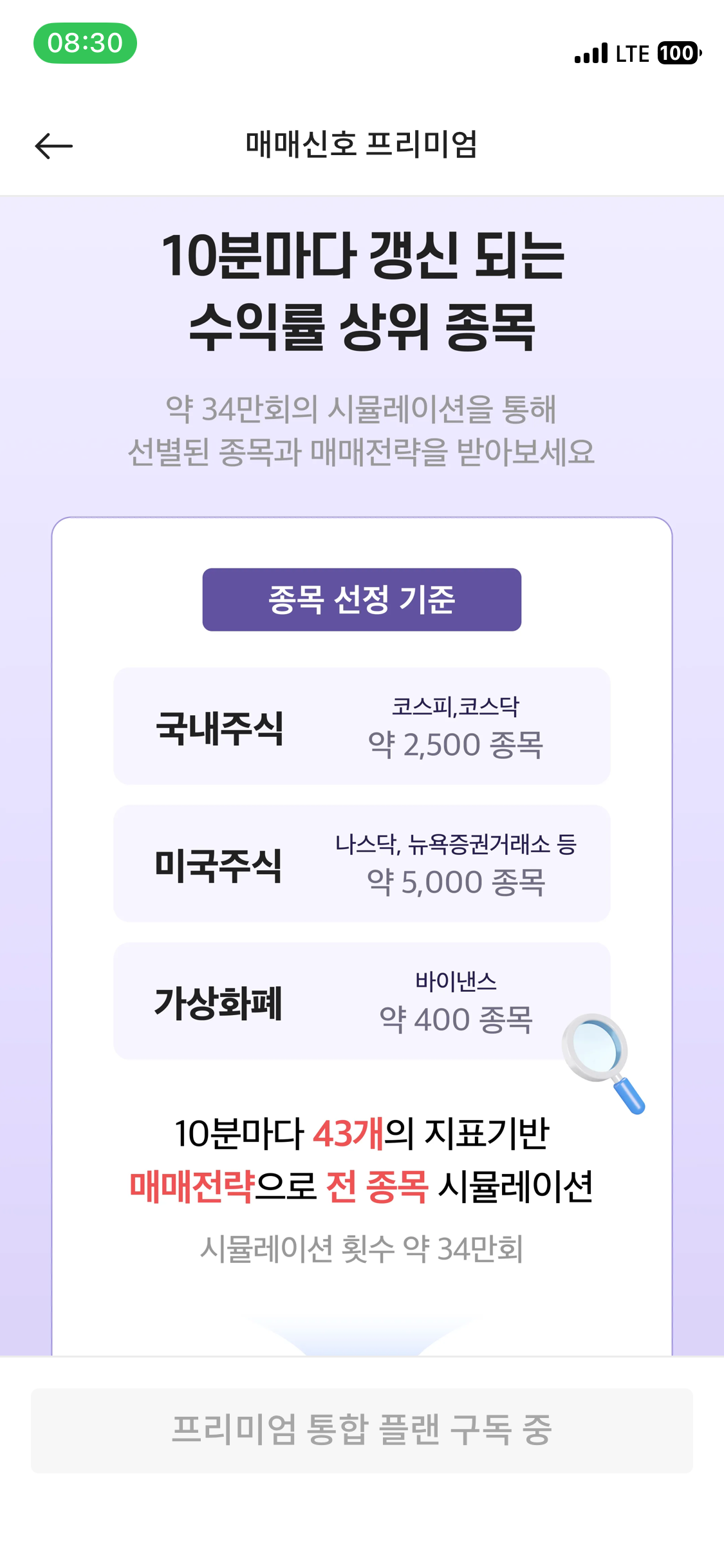
Task: Tap the signal strength bars icon
Action: [590, 53]
